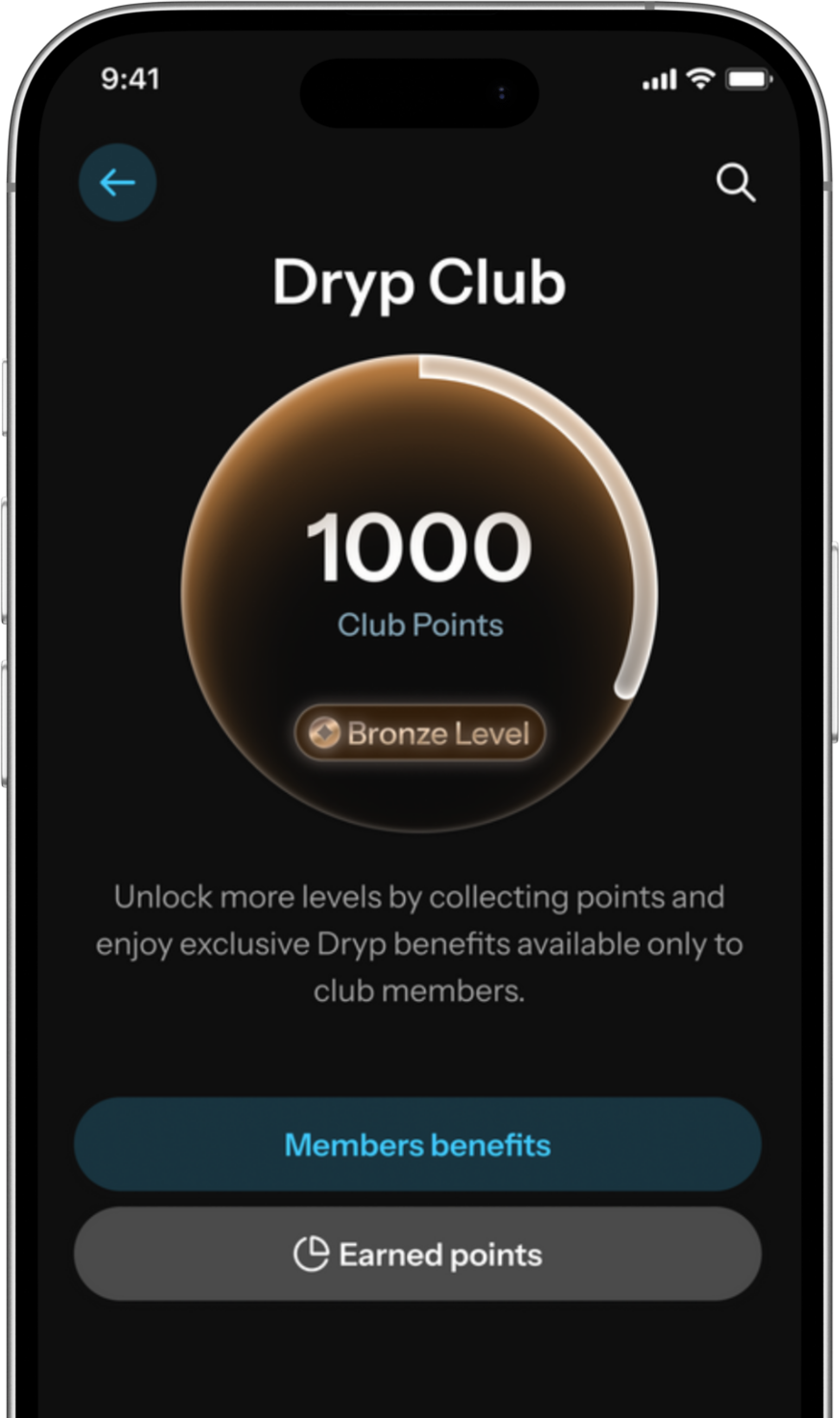This screenshot has width=840, height=1418.
Task: Open Members benefits
Action: (418, 1144)
